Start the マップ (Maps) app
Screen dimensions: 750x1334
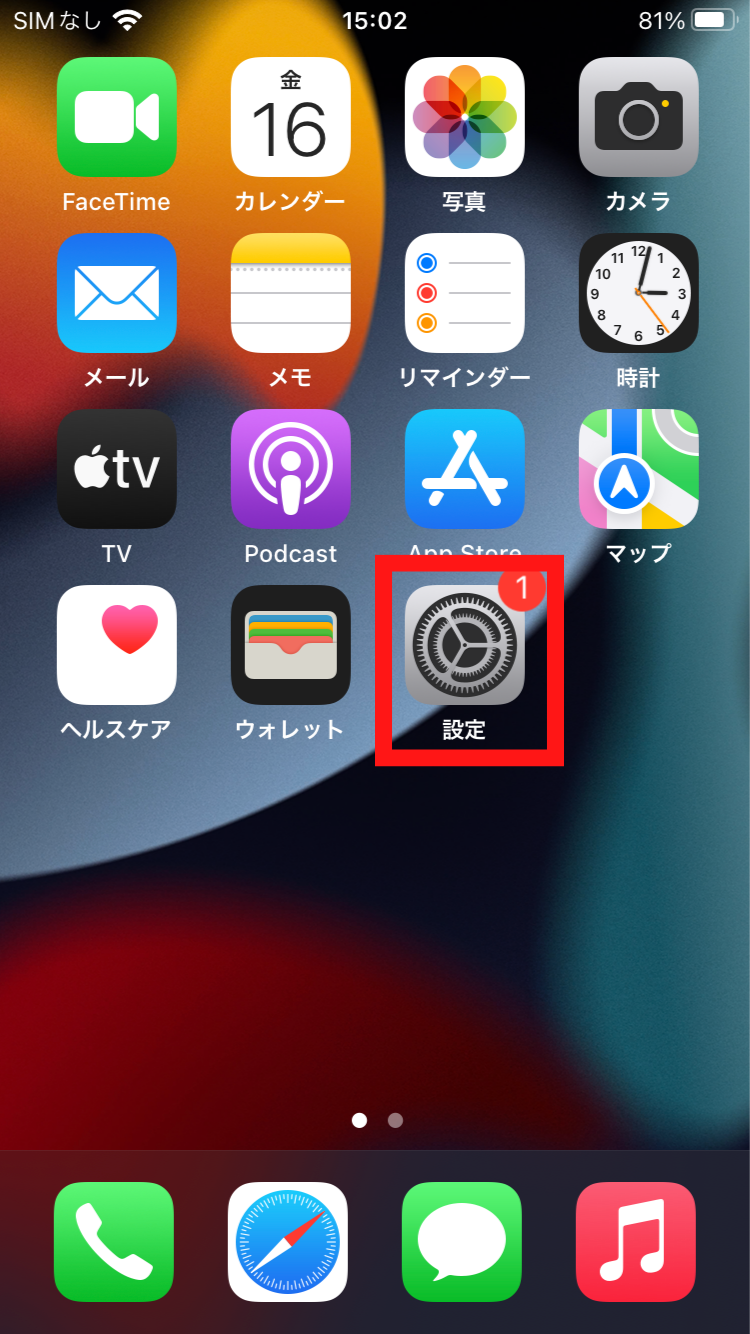(x=638, y=469)
